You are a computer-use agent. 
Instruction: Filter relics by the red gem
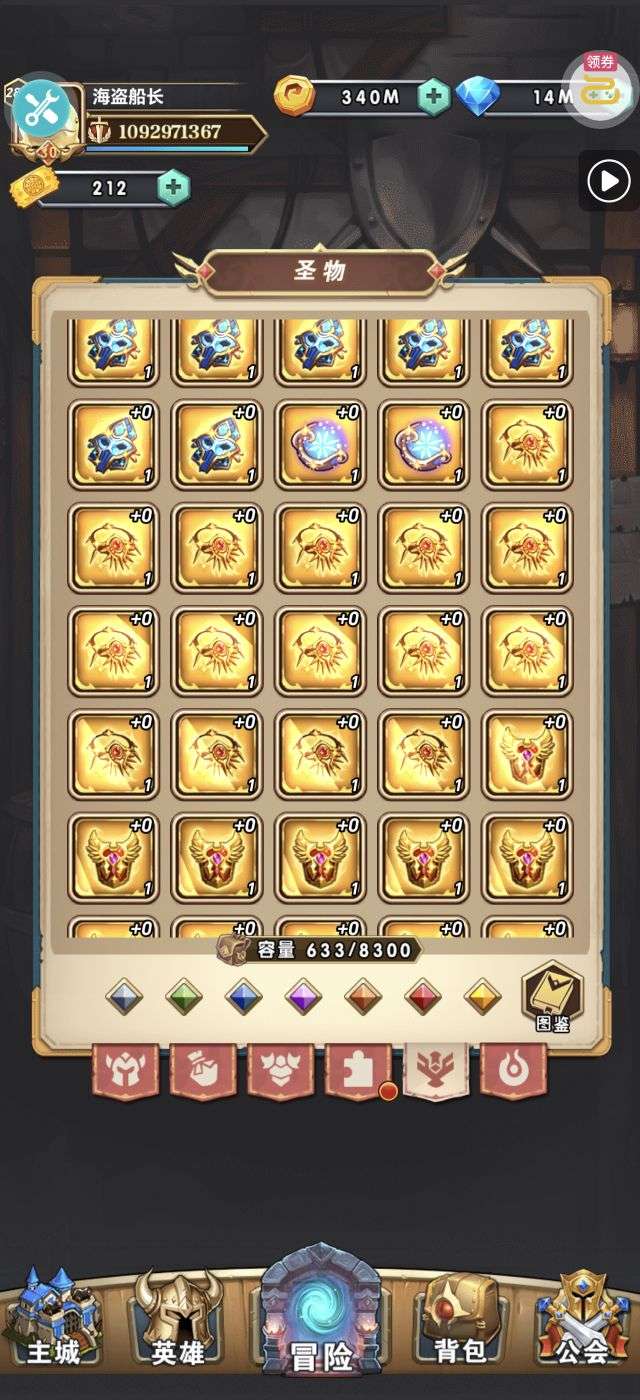(x=424, y=997)
